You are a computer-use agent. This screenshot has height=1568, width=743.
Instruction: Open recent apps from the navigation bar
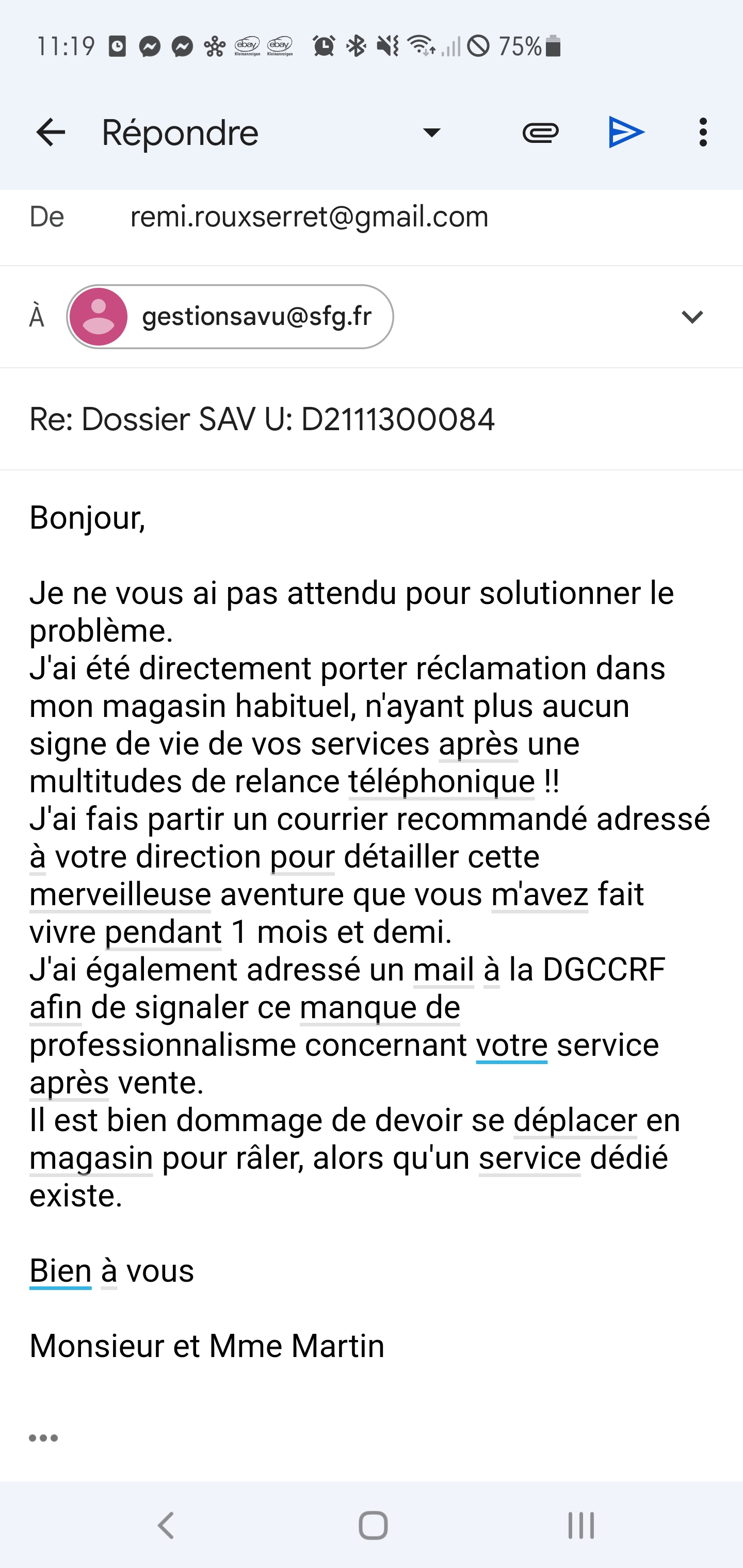580,1525
